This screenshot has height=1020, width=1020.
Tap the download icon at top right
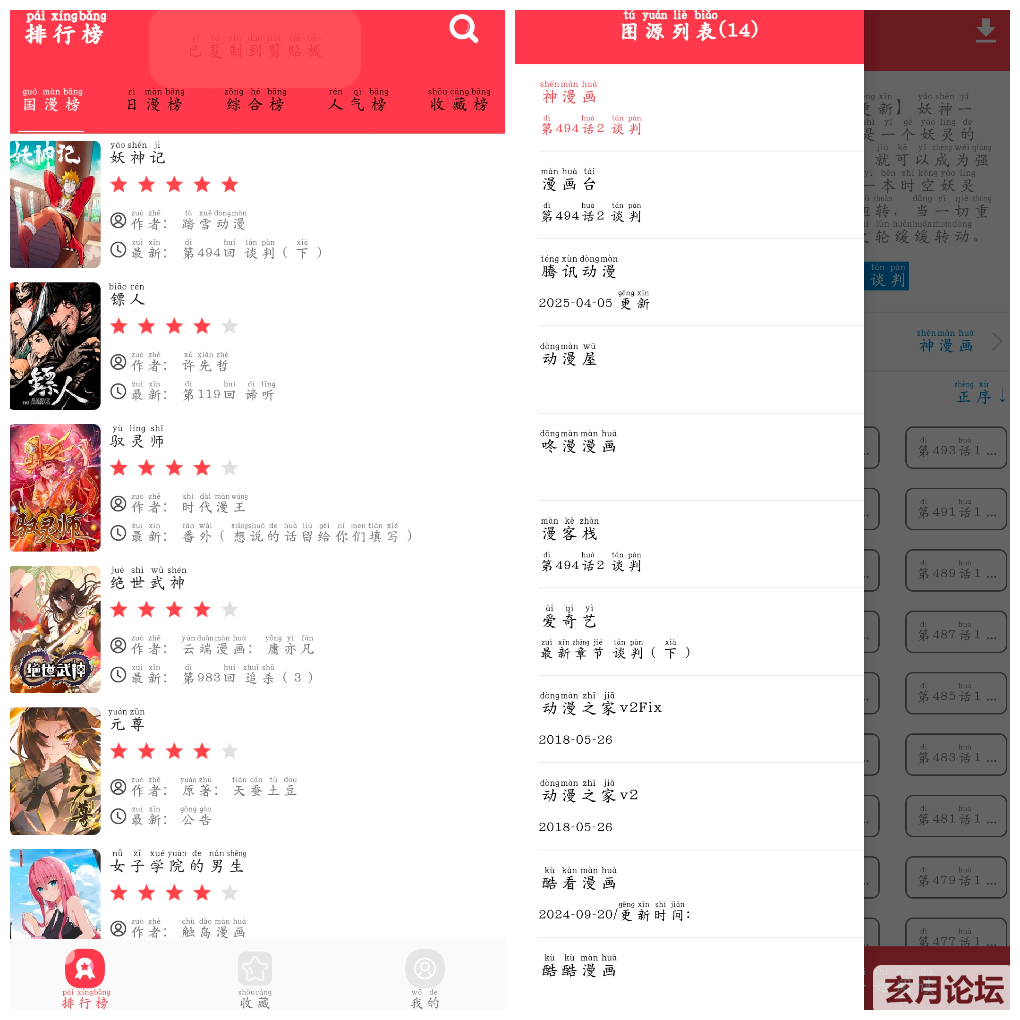[x=985, y=31]
